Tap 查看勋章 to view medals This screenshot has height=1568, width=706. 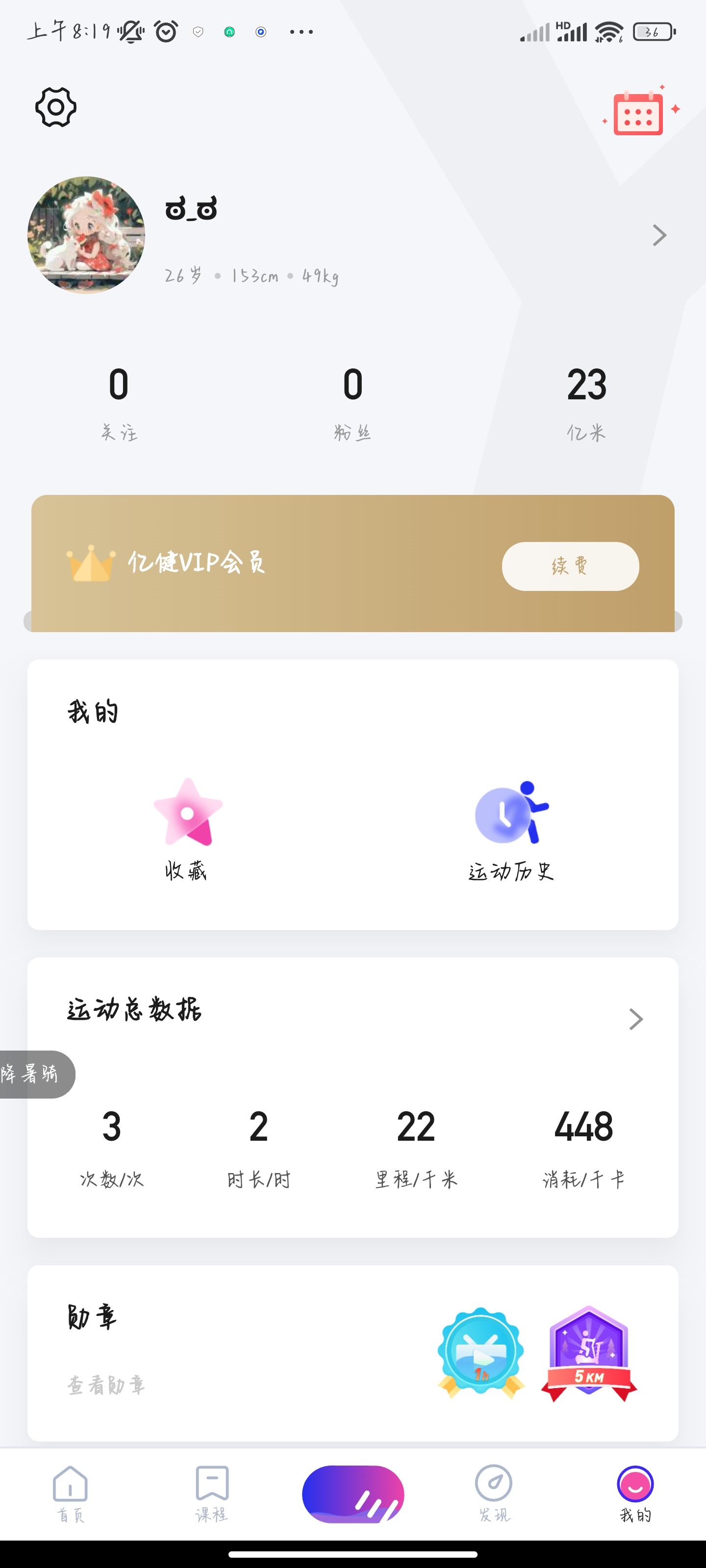click(x=106, y=1385)
